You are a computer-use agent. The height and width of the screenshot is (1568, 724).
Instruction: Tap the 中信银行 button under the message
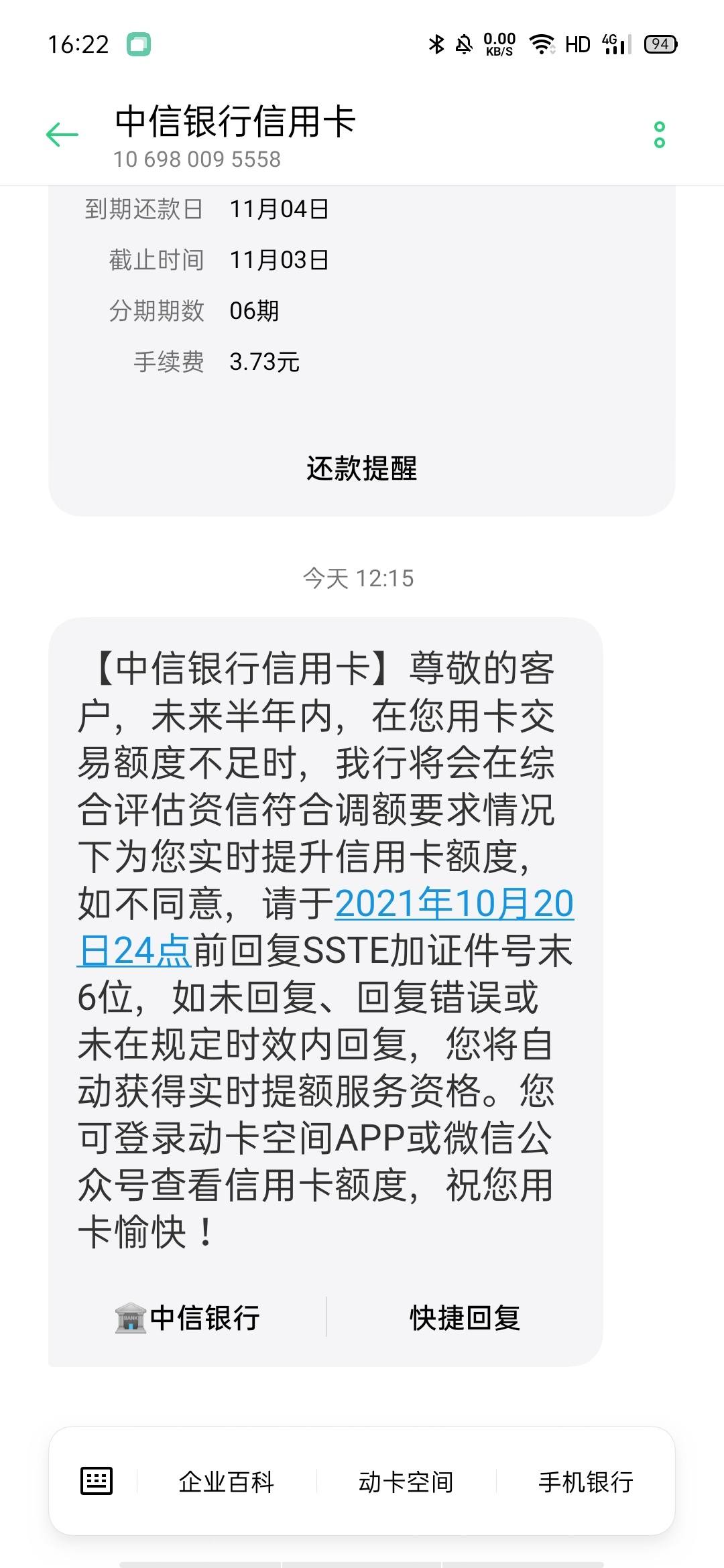point(188,1317)
